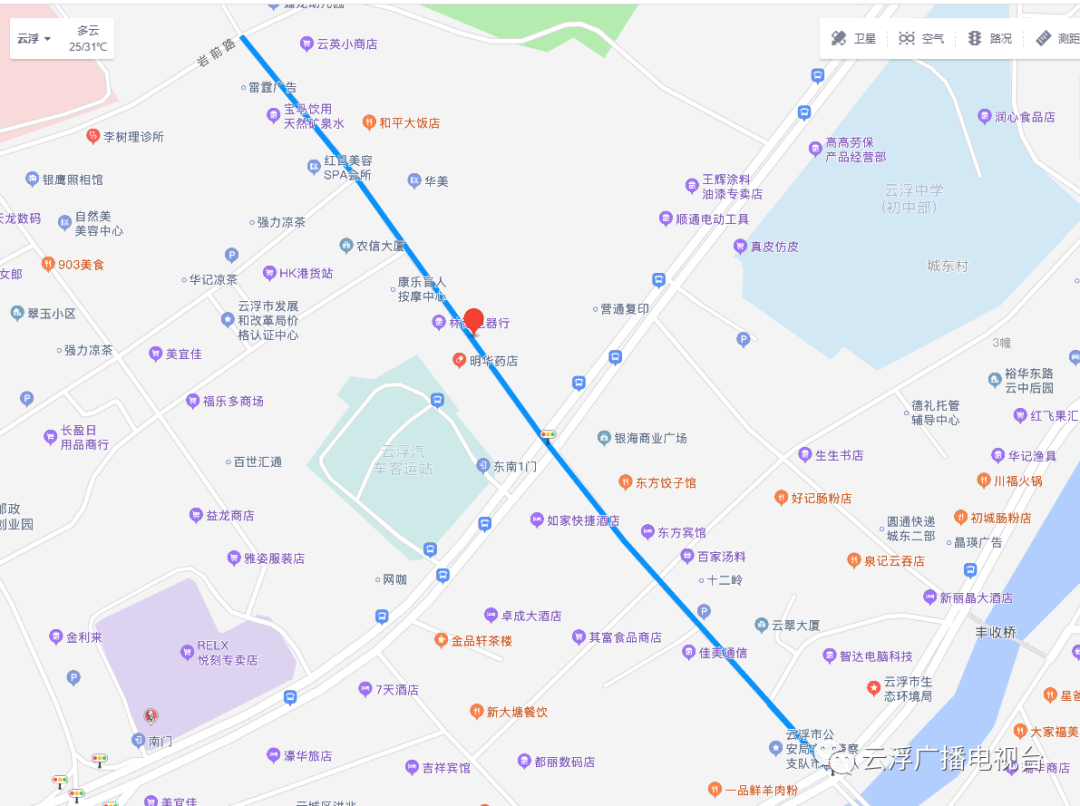Open the 明华药店 place marker
The image size is (1080, 806).
pos(460,360)
